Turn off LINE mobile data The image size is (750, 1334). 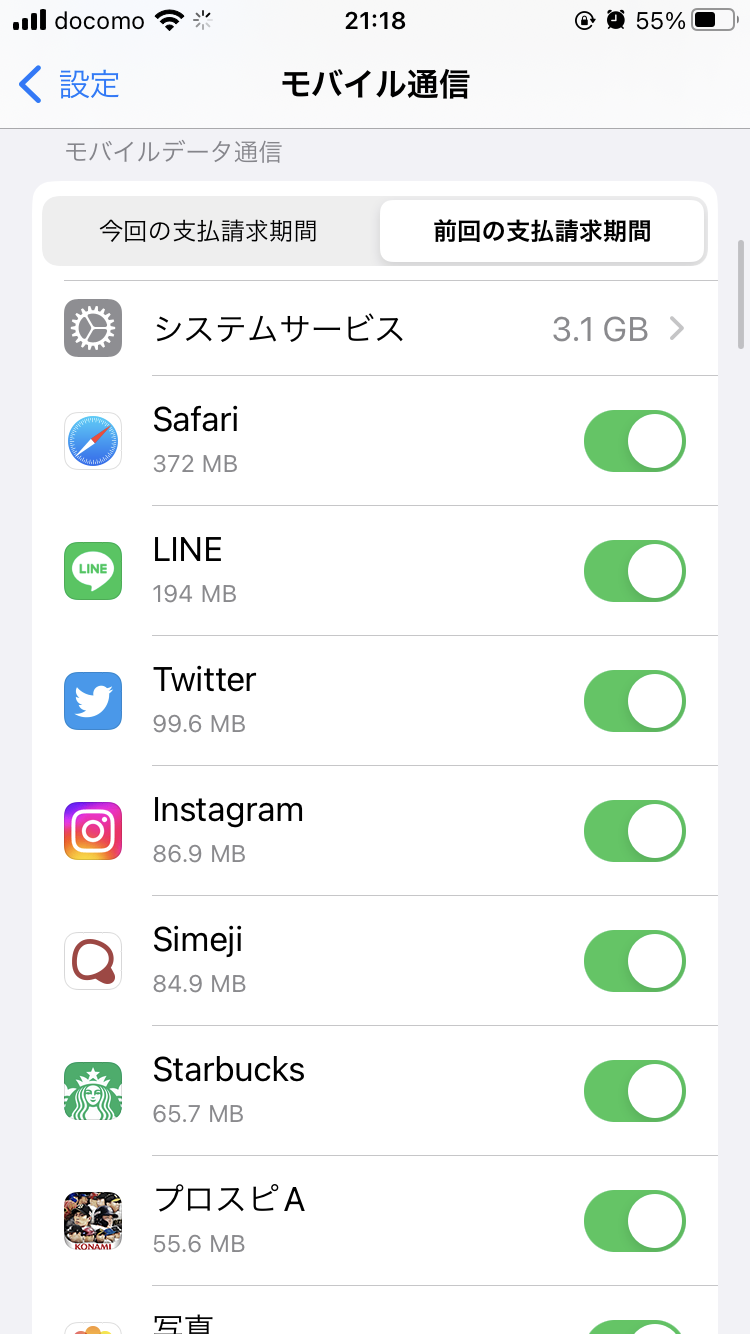point(634,571)
